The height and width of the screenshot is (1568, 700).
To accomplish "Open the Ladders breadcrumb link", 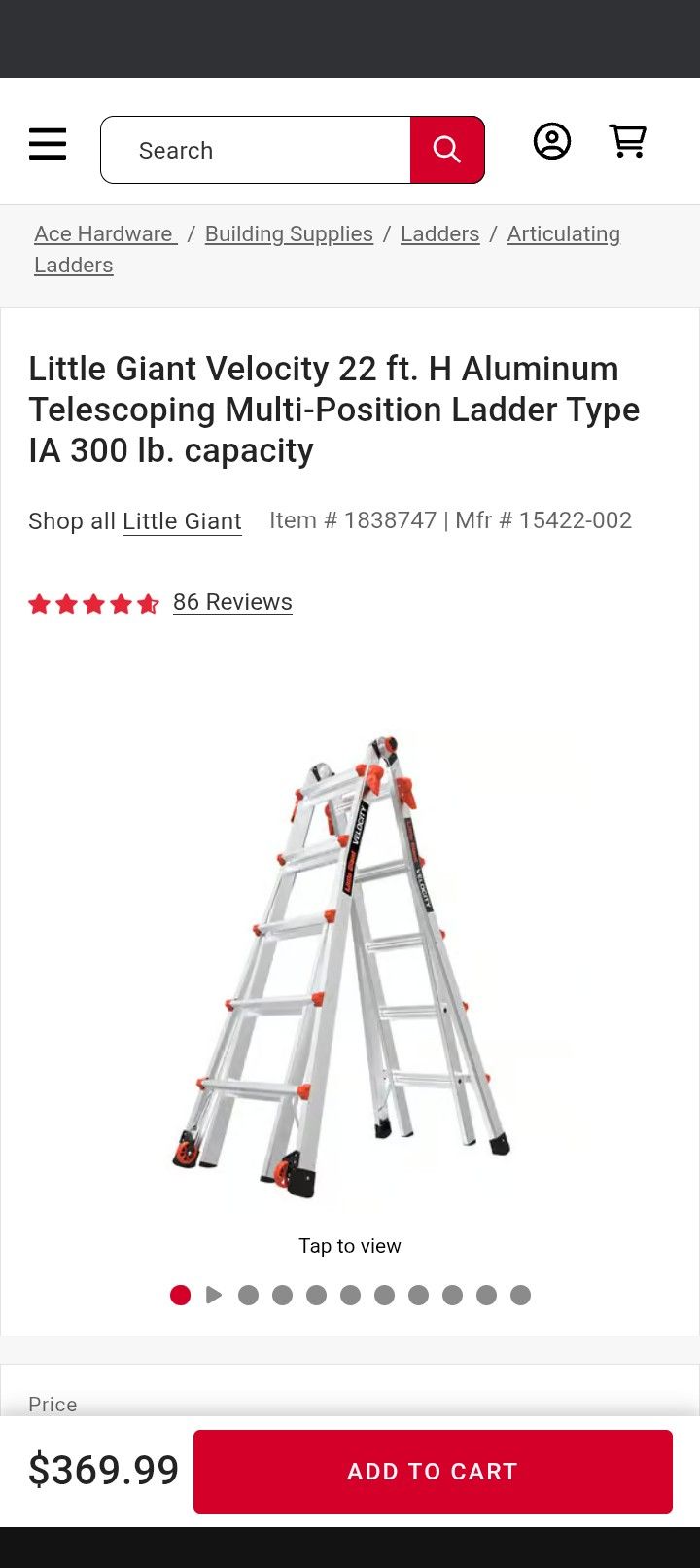I will click(439, 233).
